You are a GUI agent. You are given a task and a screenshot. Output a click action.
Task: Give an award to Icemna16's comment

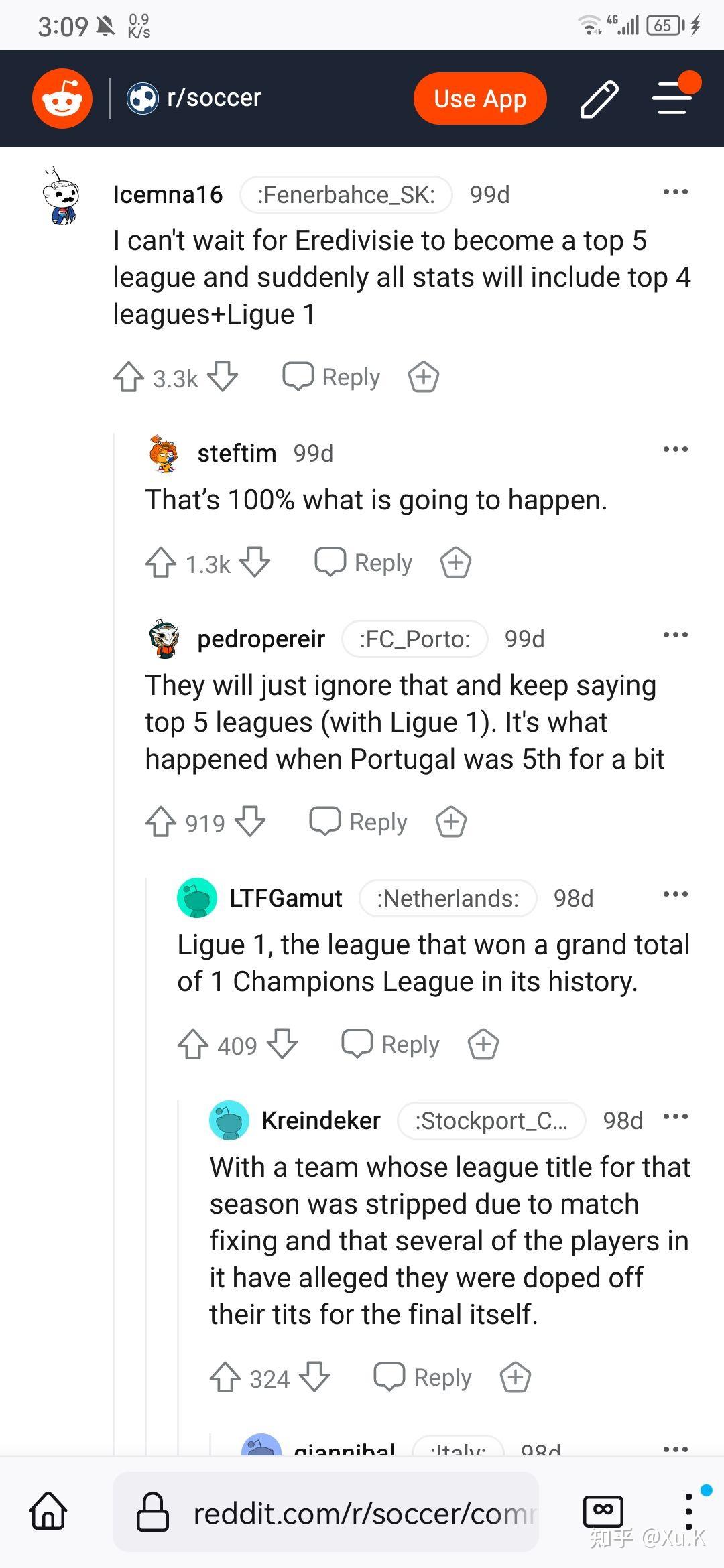[424, 377]
